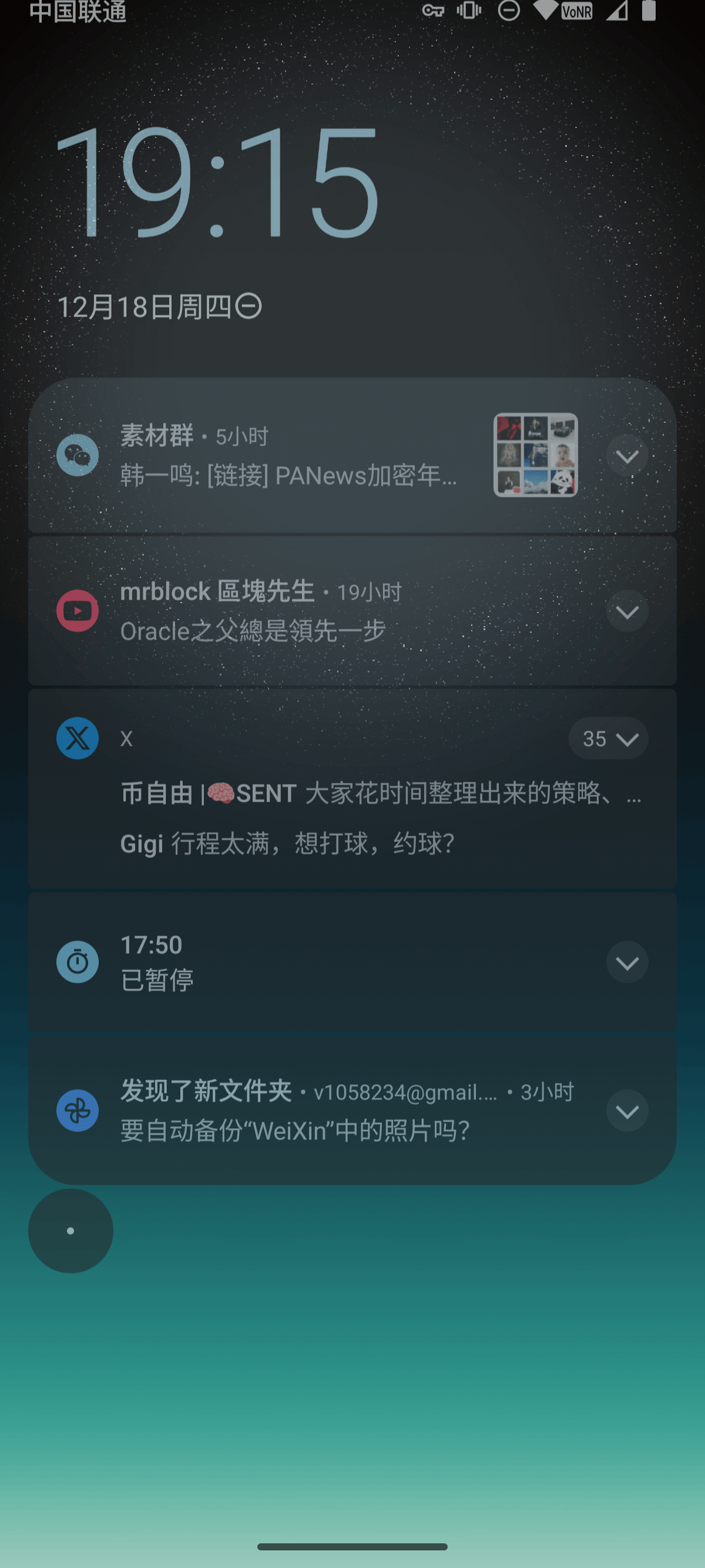Tap the round dot button below notifications

(70, 1231)
